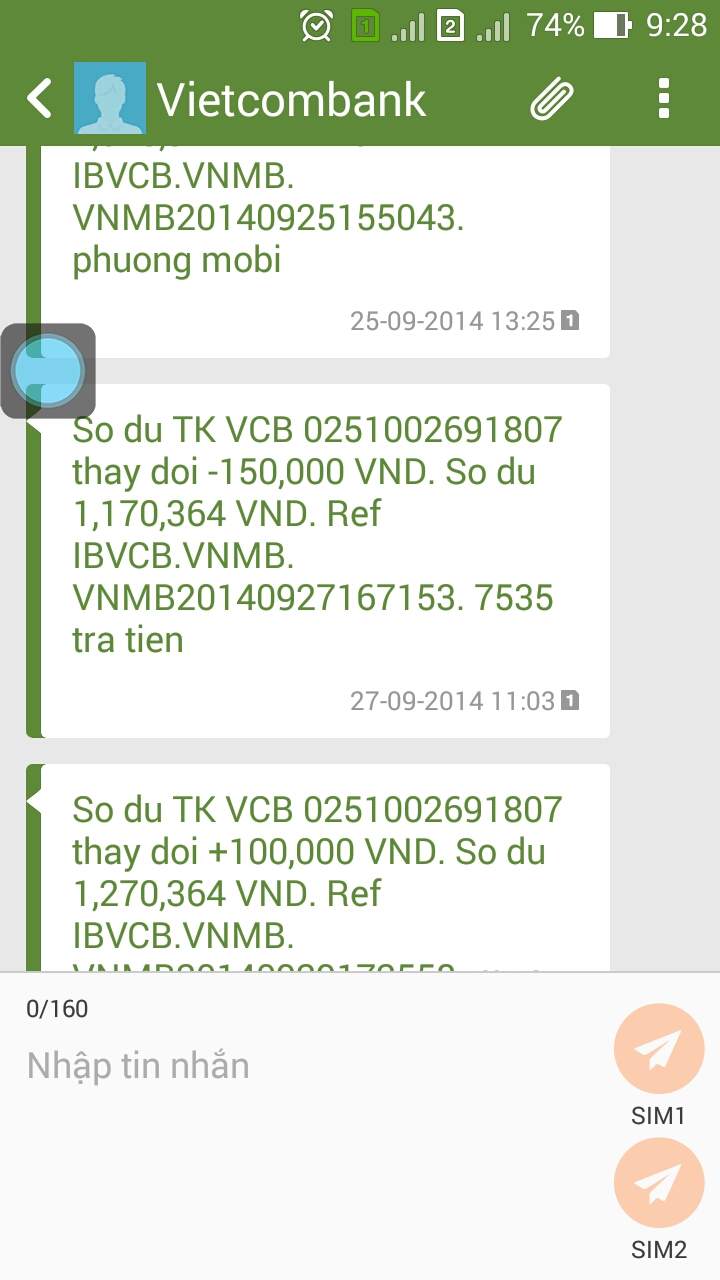The height and width of the screenshot is (1280, 720).
Task: Go back from the Vietcombank conversation
Action: (39, 98)
